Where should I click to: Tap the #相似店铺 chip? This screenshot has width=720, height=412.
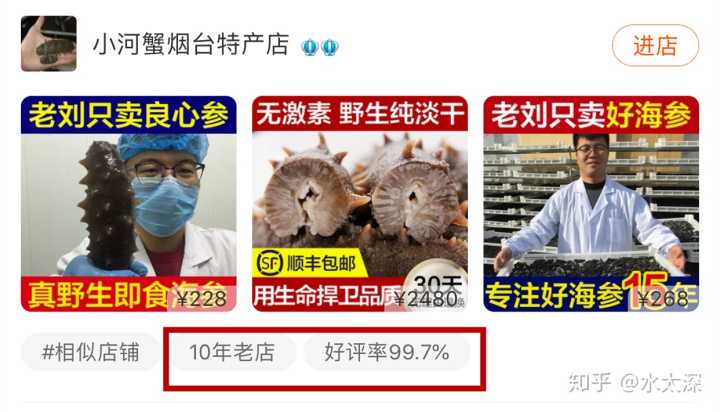[x=90, y=352]
